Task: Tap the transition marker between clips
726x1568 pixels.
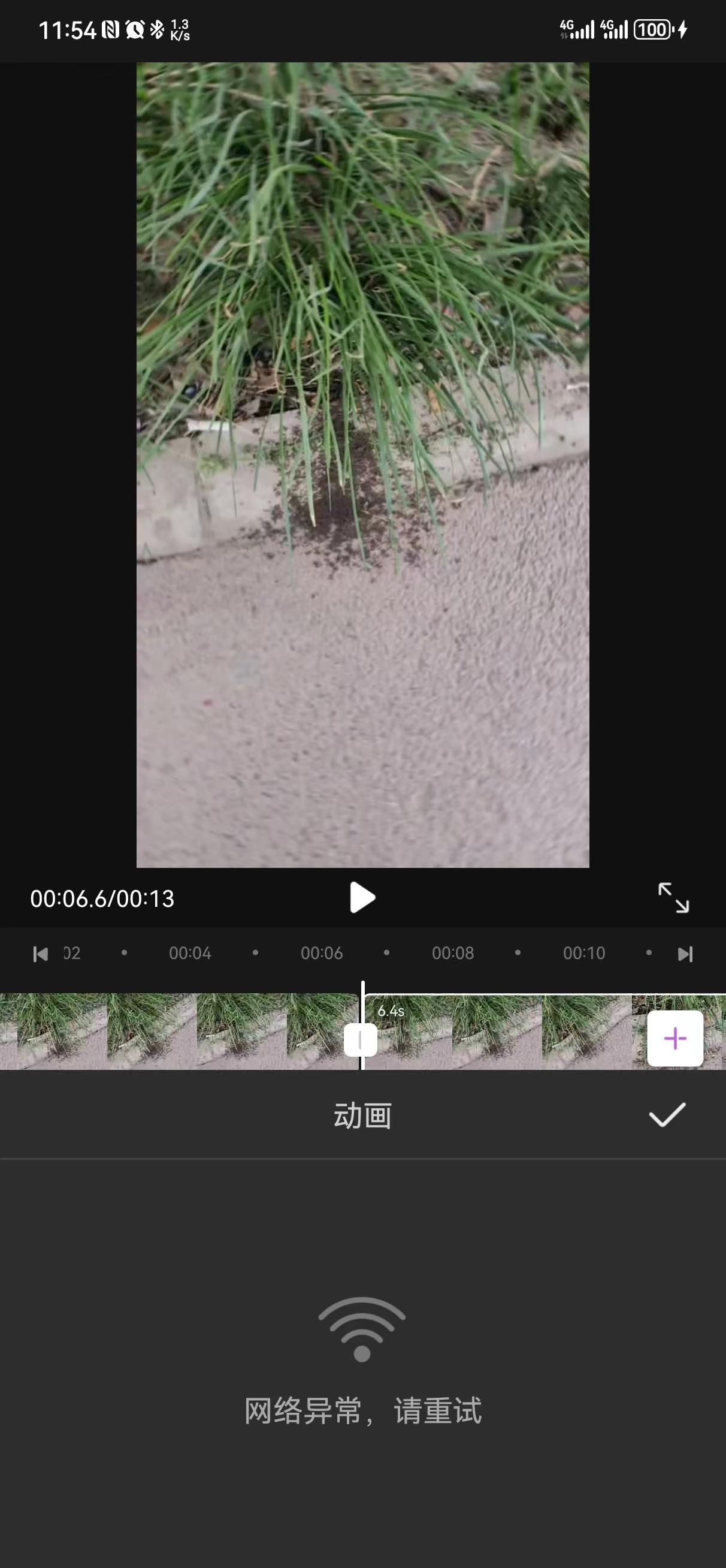Action: (360, 1040)
